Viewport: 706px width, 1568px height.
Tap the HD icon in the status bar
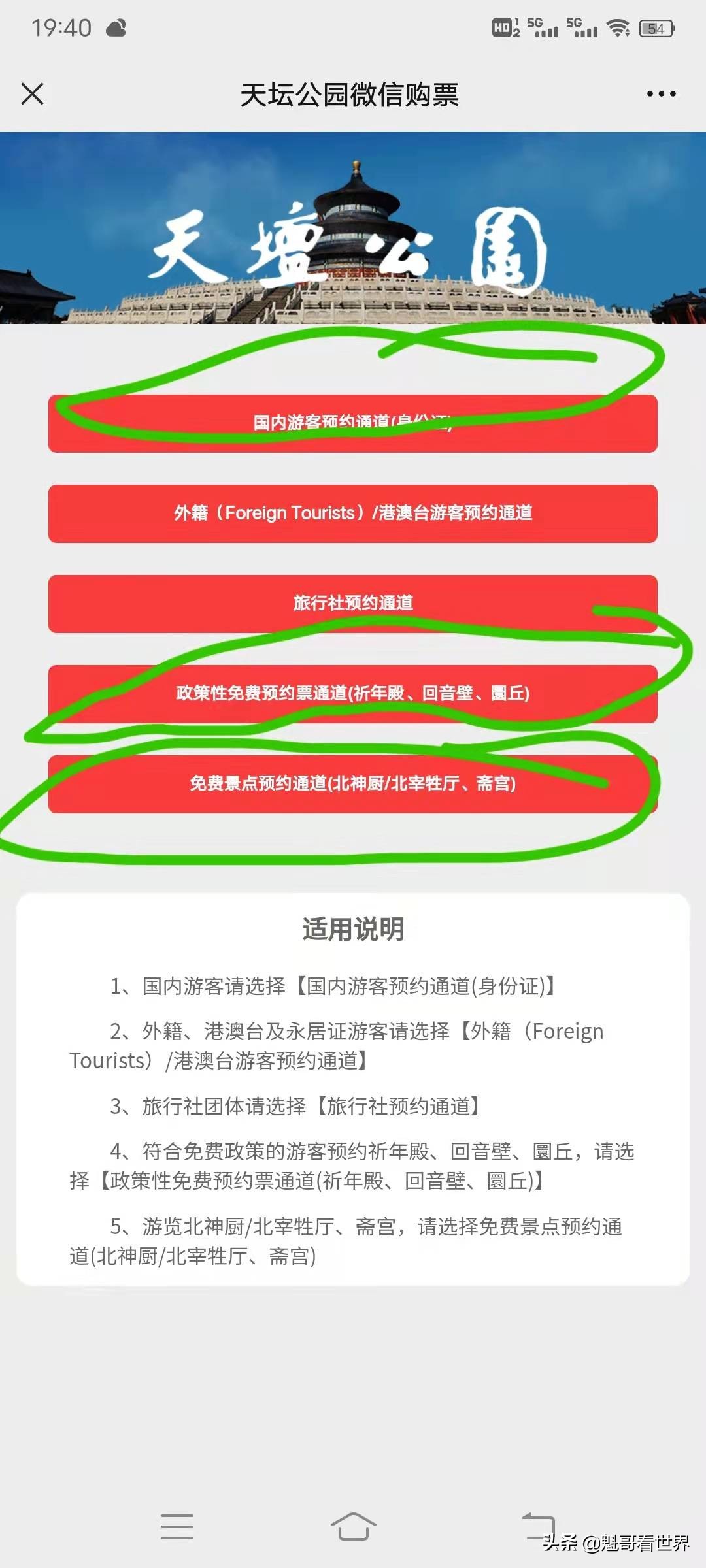503,26
